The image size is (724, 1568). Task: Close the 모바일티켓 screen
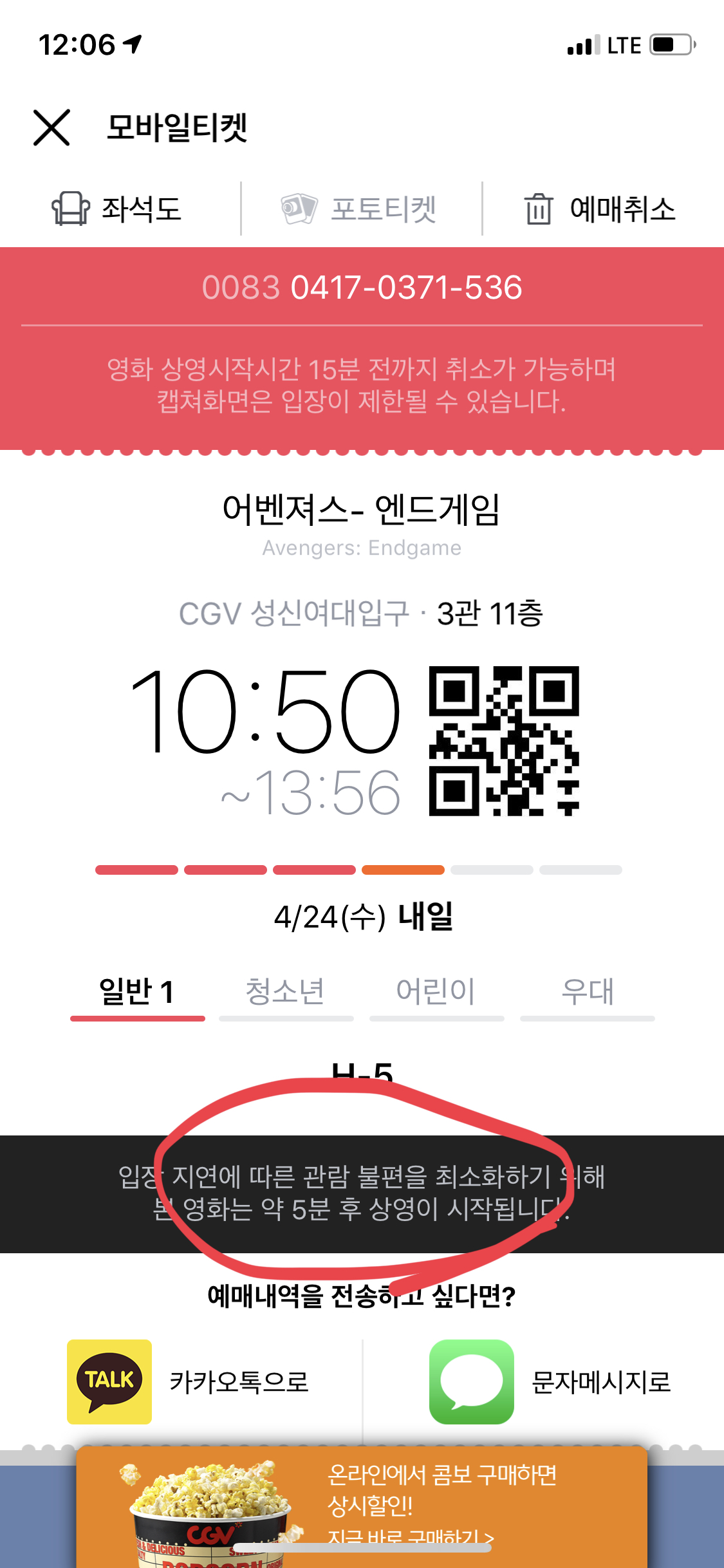[x=51, y=127]
